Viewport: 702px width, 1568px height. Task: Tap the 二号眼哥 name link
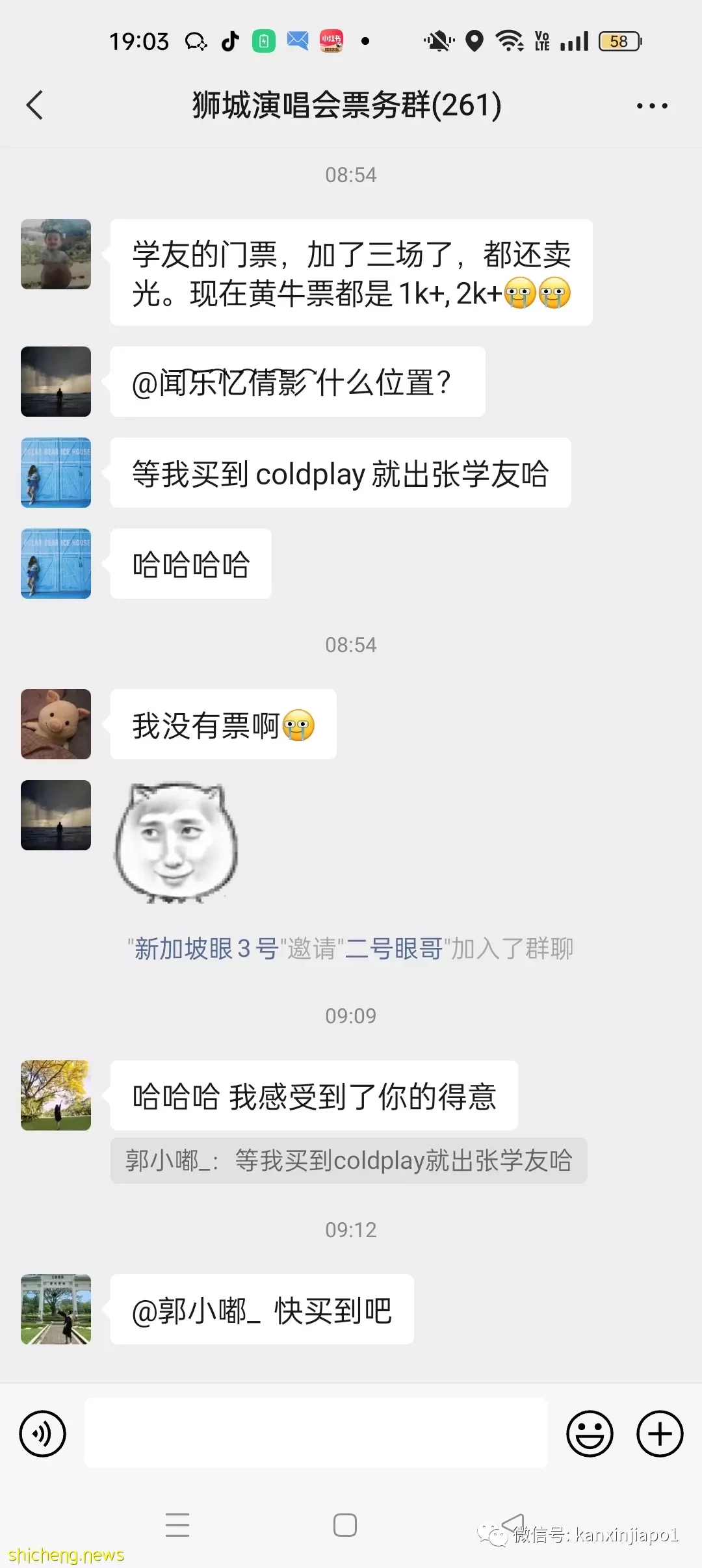(x=394, y=948)
